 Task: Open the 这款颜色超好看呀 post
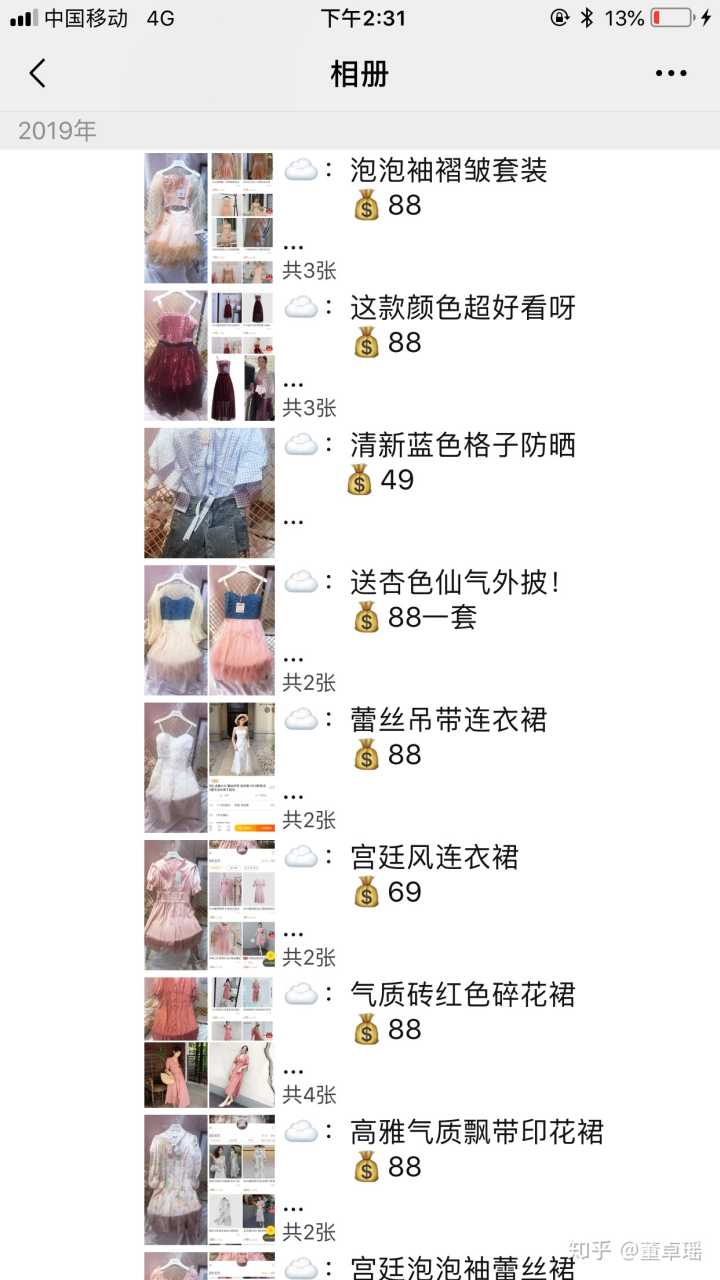[x=462, y=308]
